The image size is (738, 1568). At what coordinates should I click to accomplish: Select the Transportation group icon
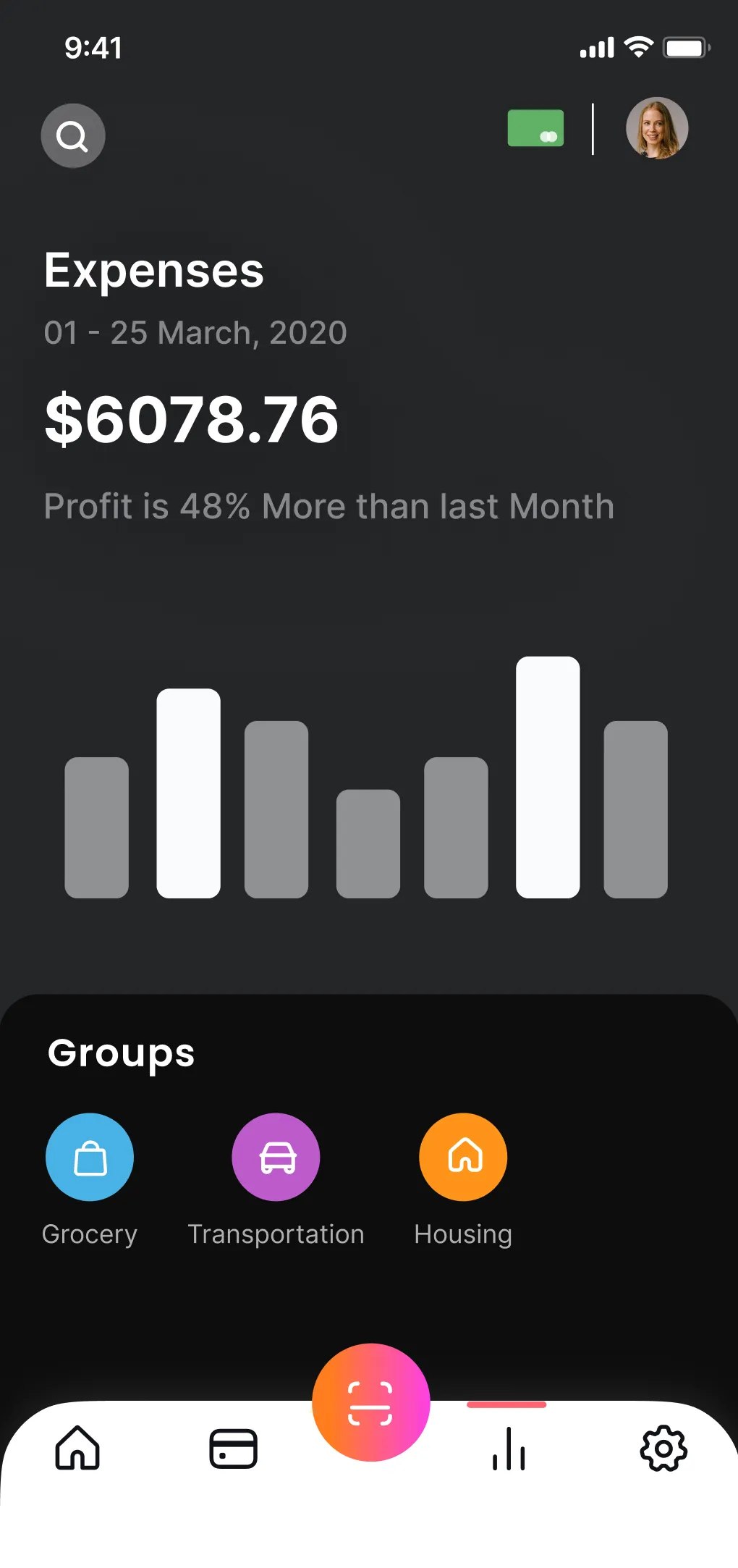[276, 1156]
